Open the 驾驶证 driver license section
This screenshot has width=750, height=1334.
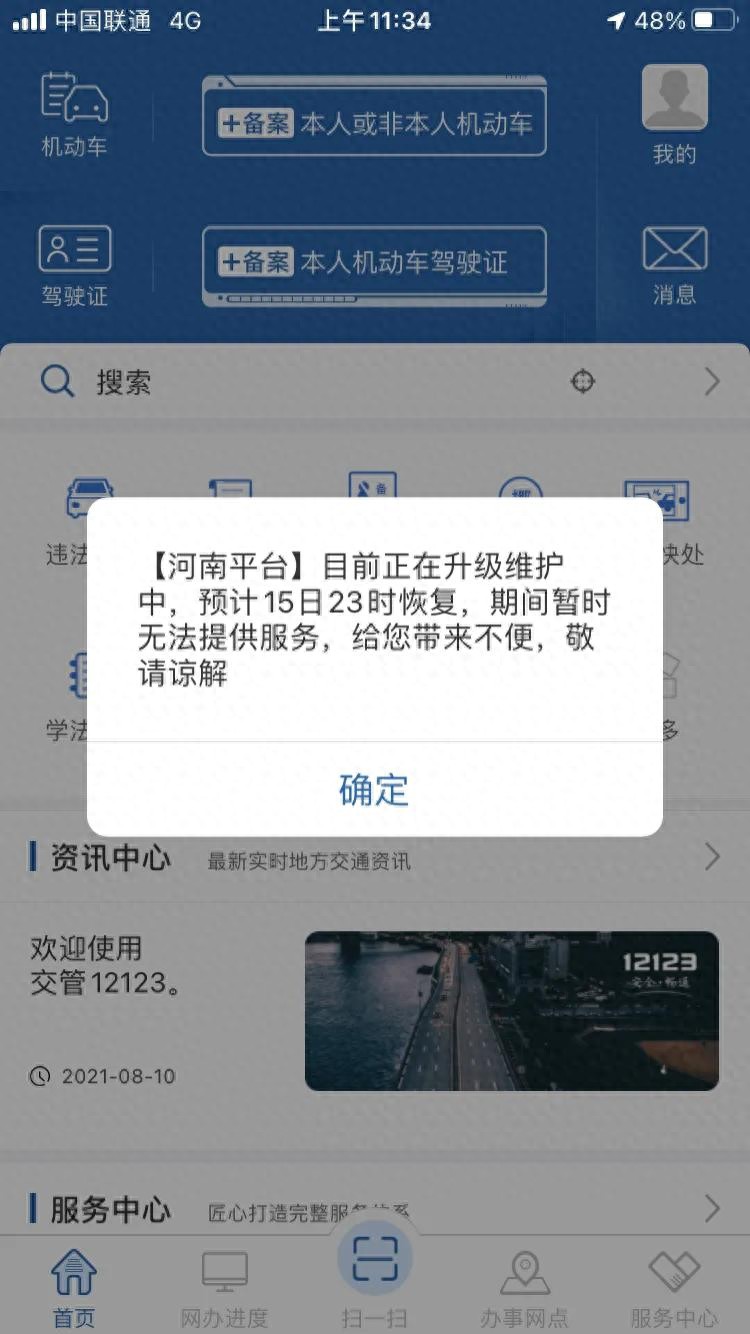(x=74, y=264)
